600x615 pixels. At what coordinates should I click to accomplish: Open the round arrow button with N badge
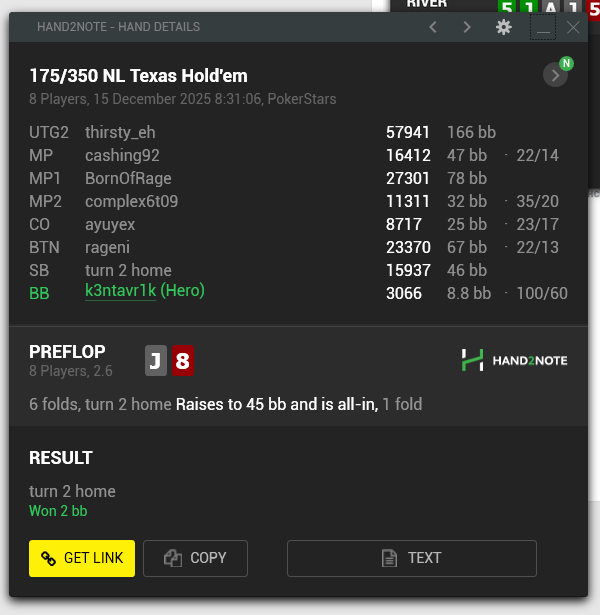pos(555,75)
